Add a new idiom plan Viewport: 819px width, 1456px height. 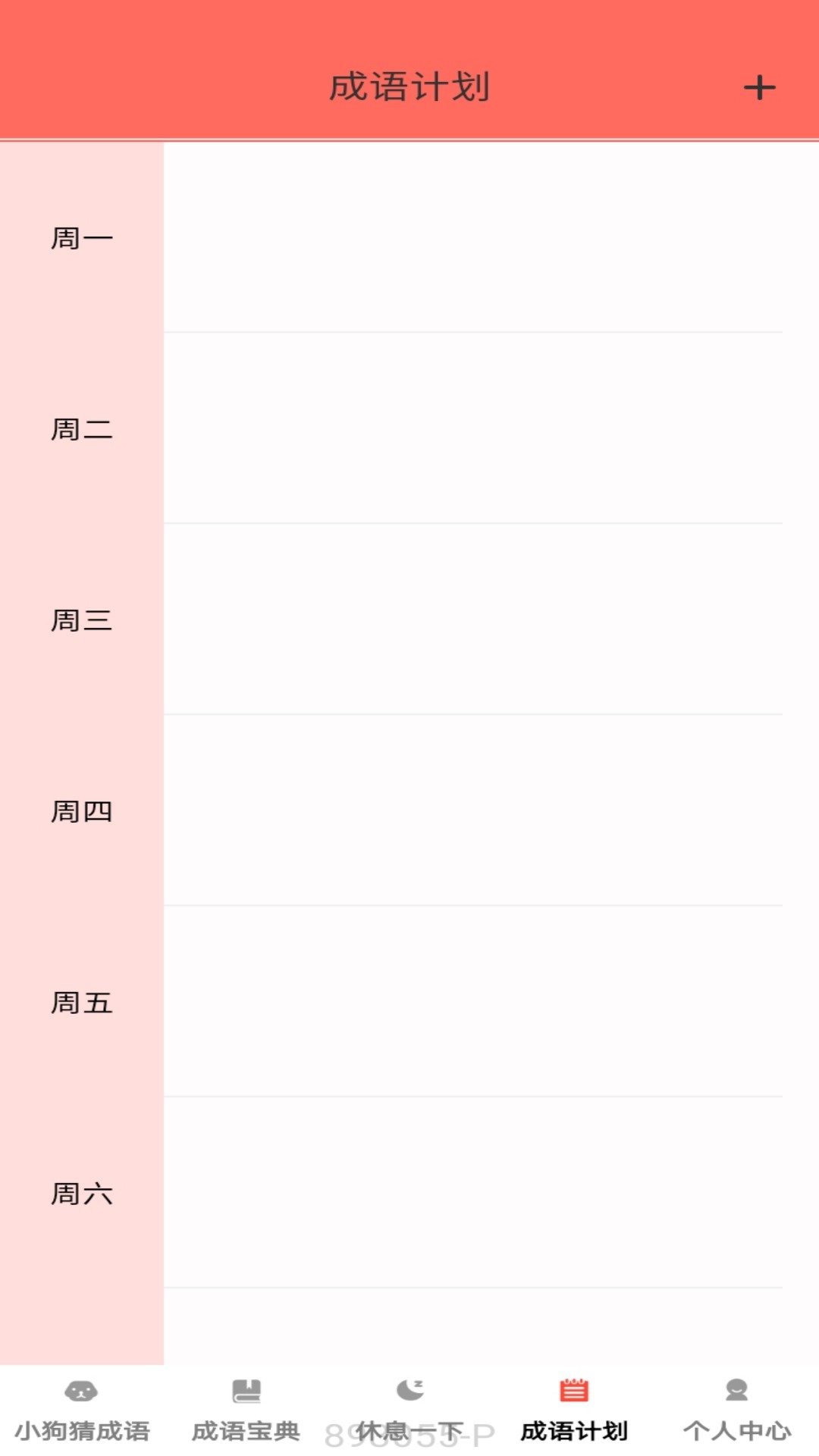[x=759, y=88]
